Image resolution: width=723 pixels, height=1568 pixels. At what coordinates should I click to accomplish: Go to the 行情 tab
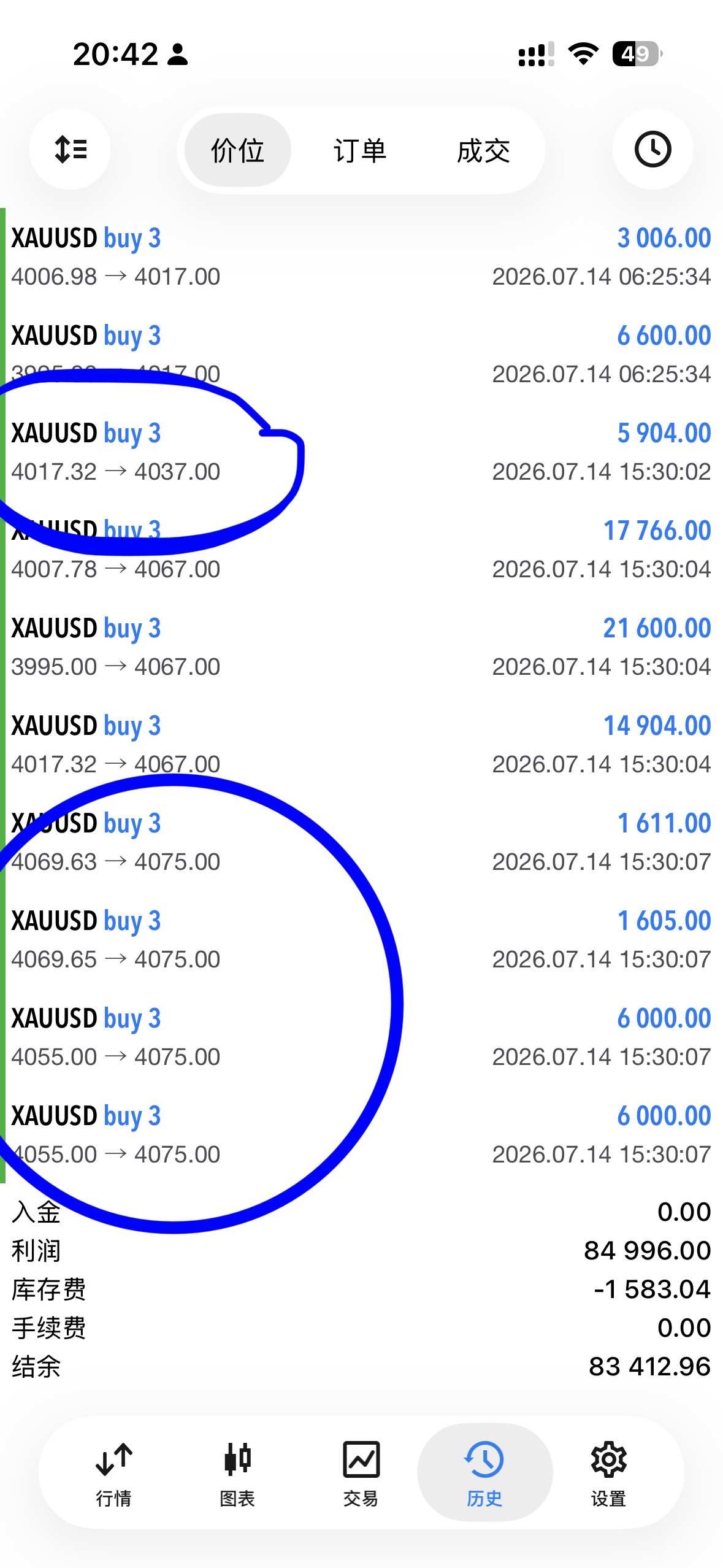114,1474
